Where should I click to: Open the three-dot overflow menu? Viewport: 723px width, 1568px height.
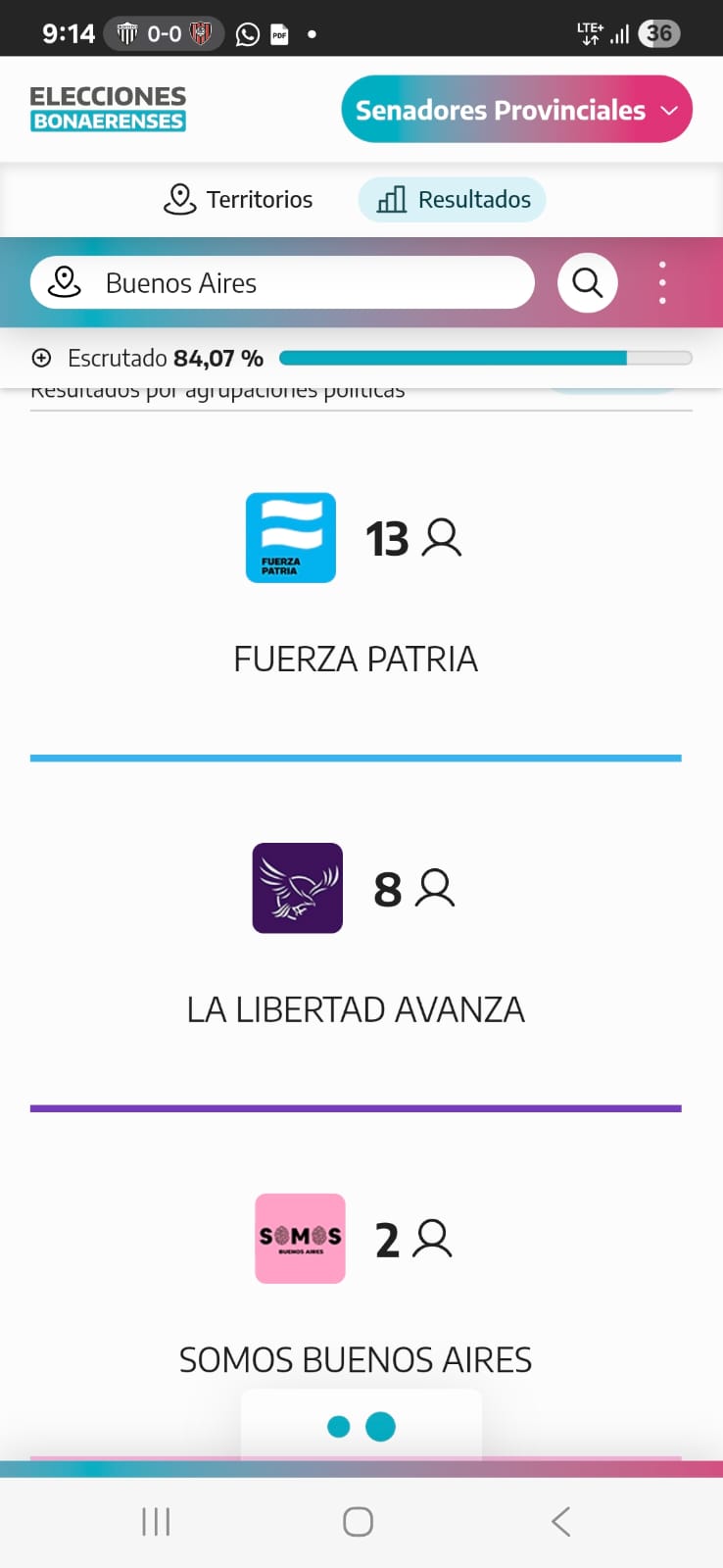pos(662,283)
